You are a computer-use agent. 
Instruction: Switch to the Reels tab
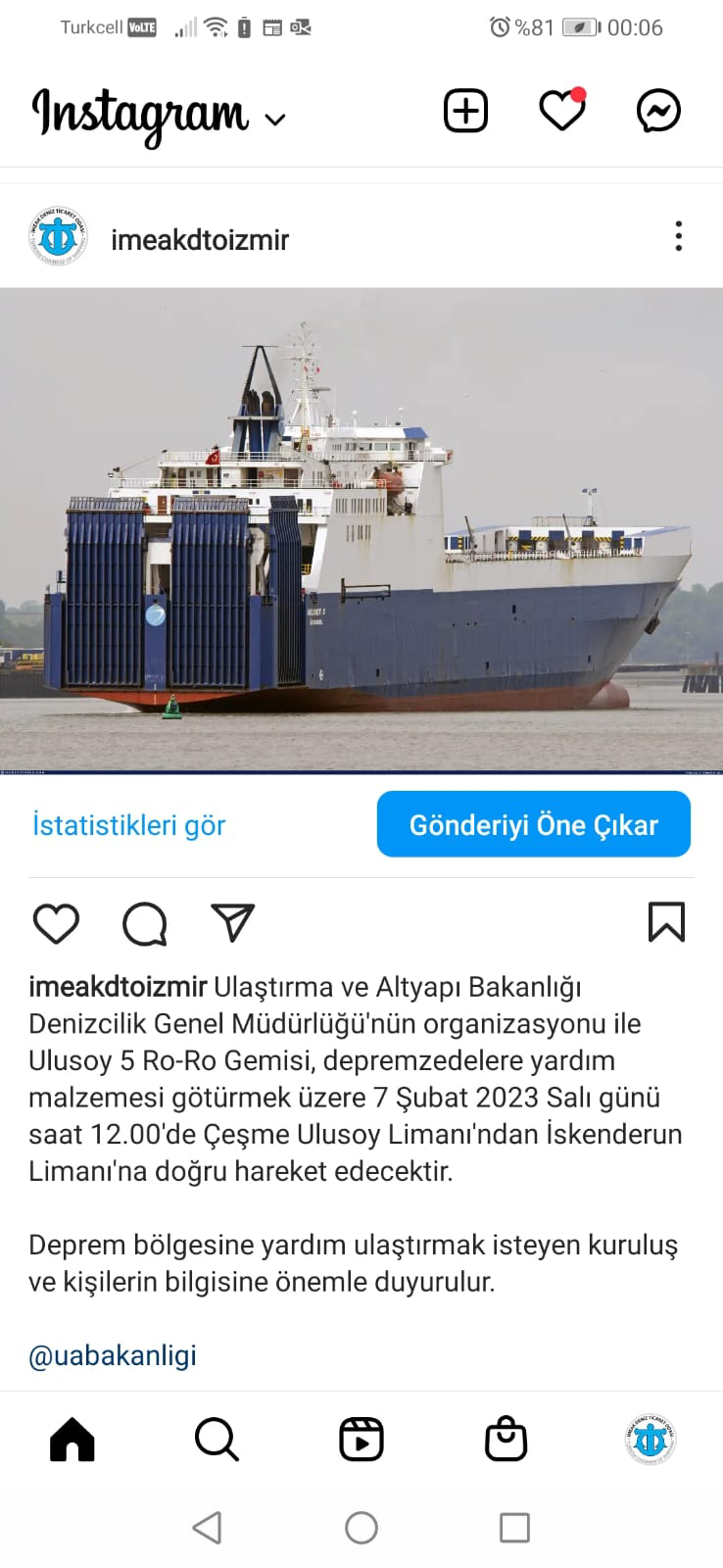tap(361, 1440)
